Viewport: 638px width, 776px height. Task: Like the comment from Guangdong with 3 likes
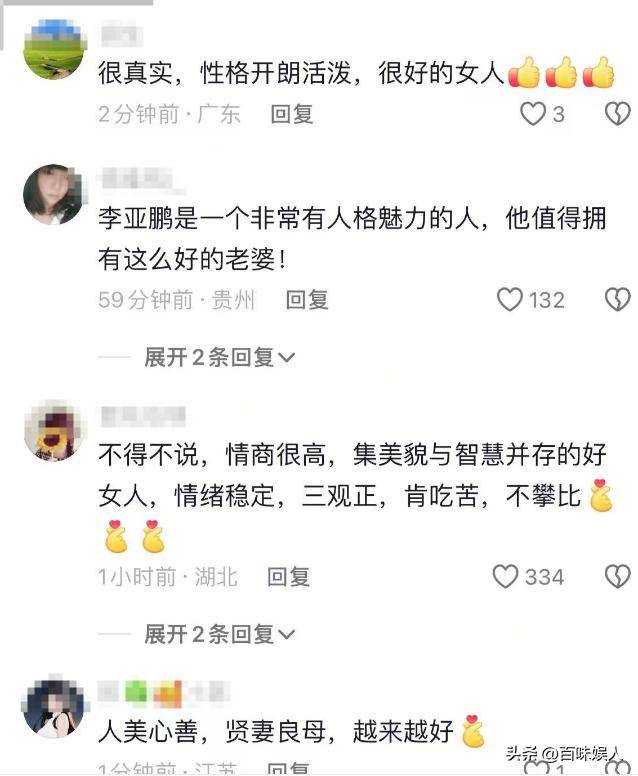click(x=532, y=115)
